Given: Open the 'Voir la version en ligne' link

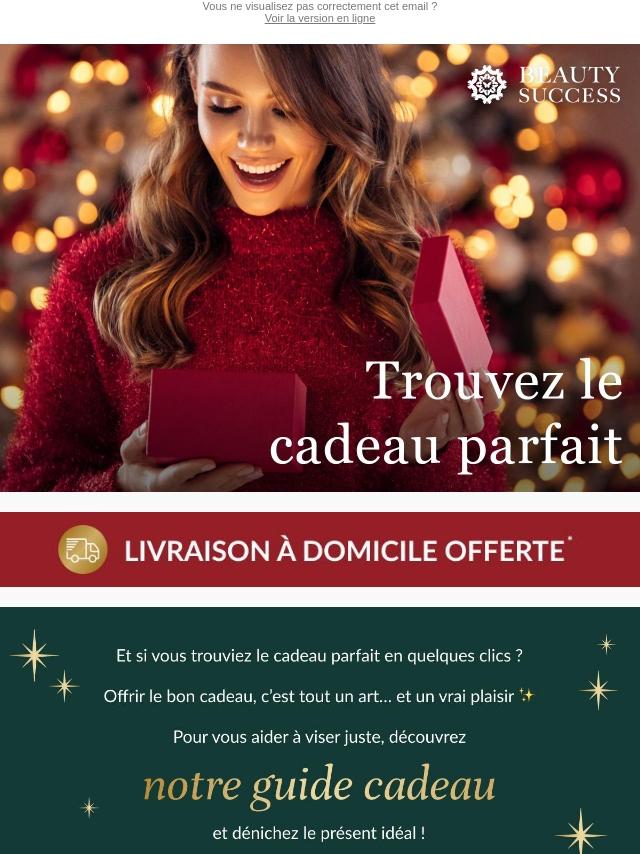Looking at the screenshot, I should coord(319,19).
